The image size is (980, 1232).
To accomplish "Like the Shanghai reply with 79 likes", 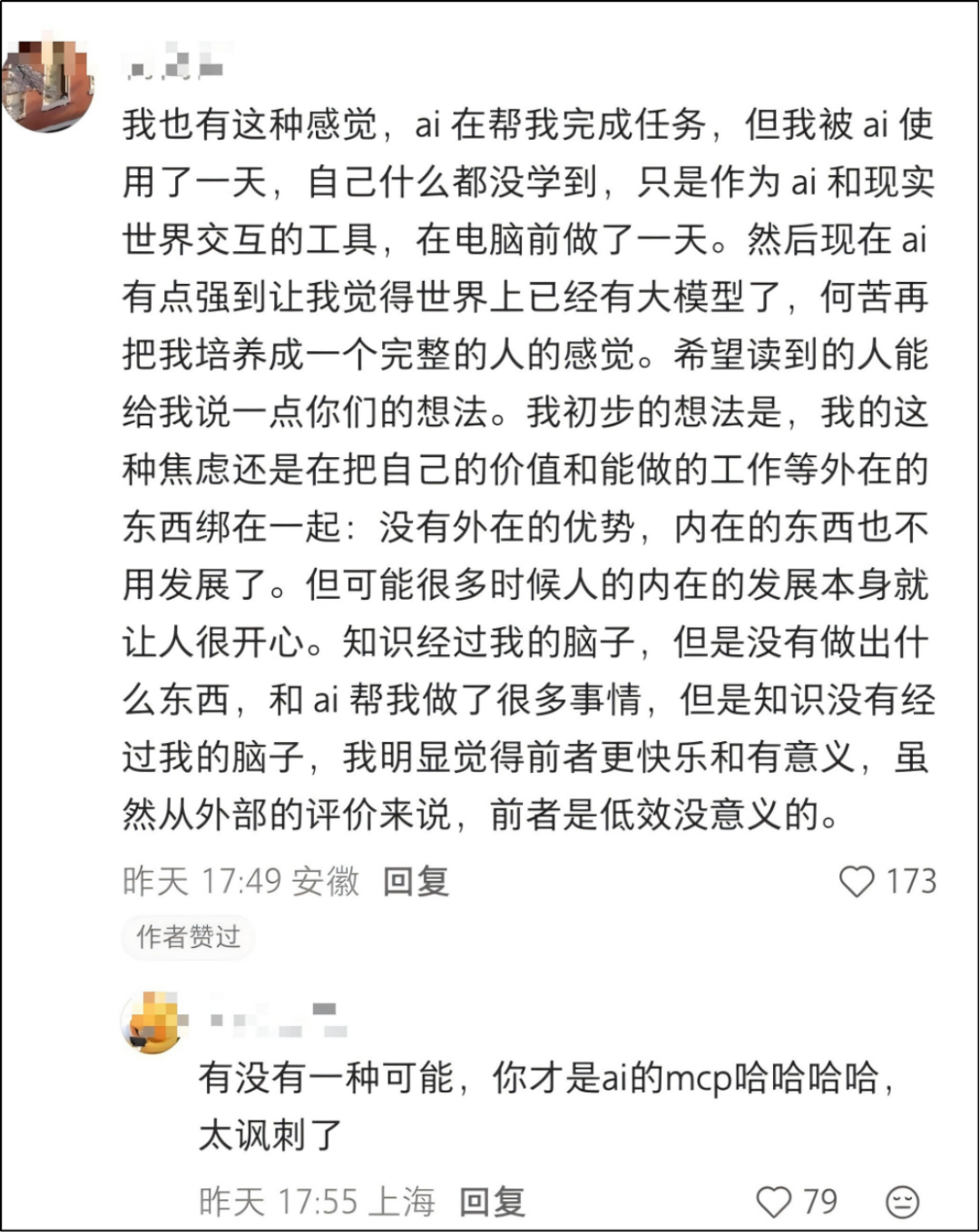I will pos(774,1202).
